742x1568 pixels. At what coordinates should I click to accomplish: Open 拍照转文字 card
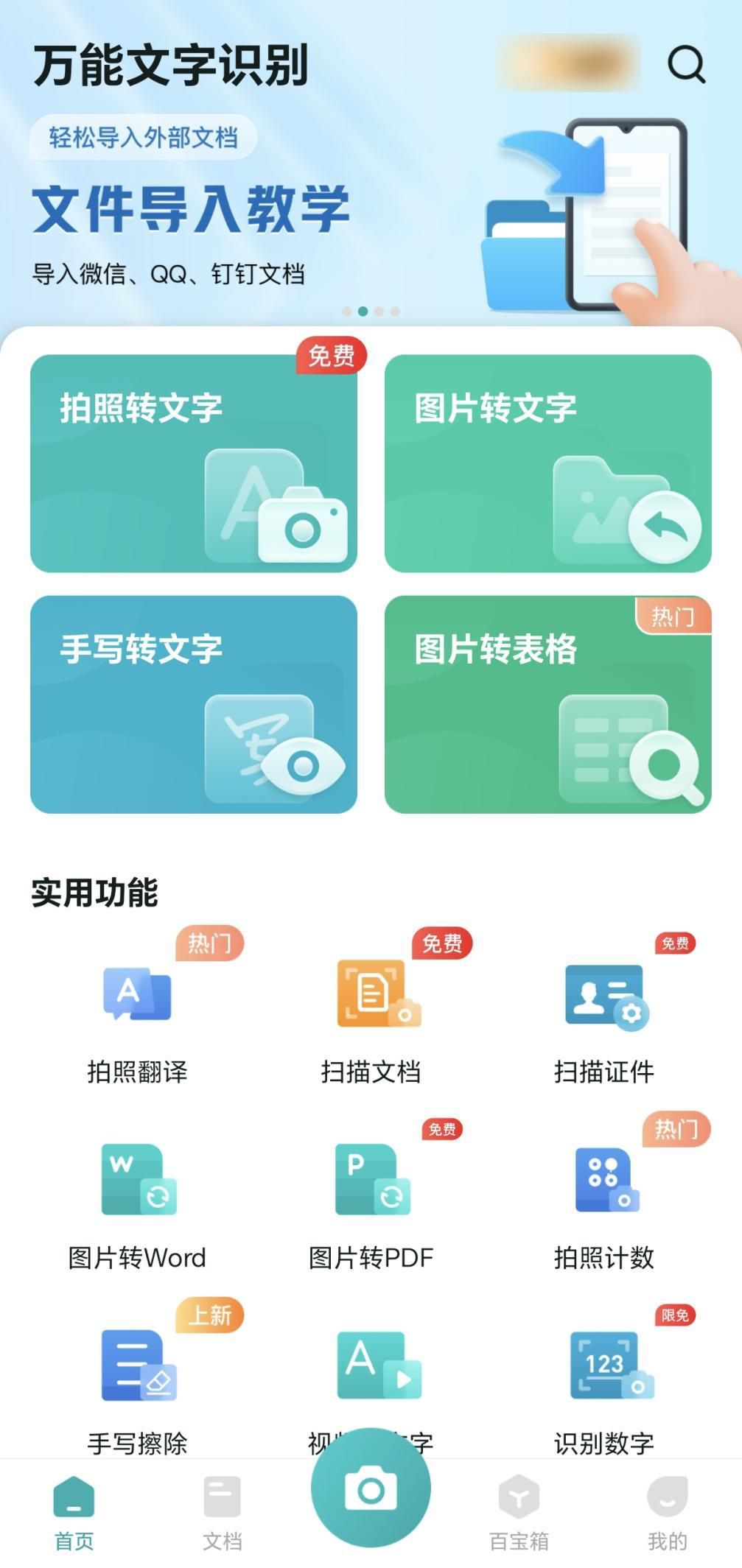click(194, 463)
